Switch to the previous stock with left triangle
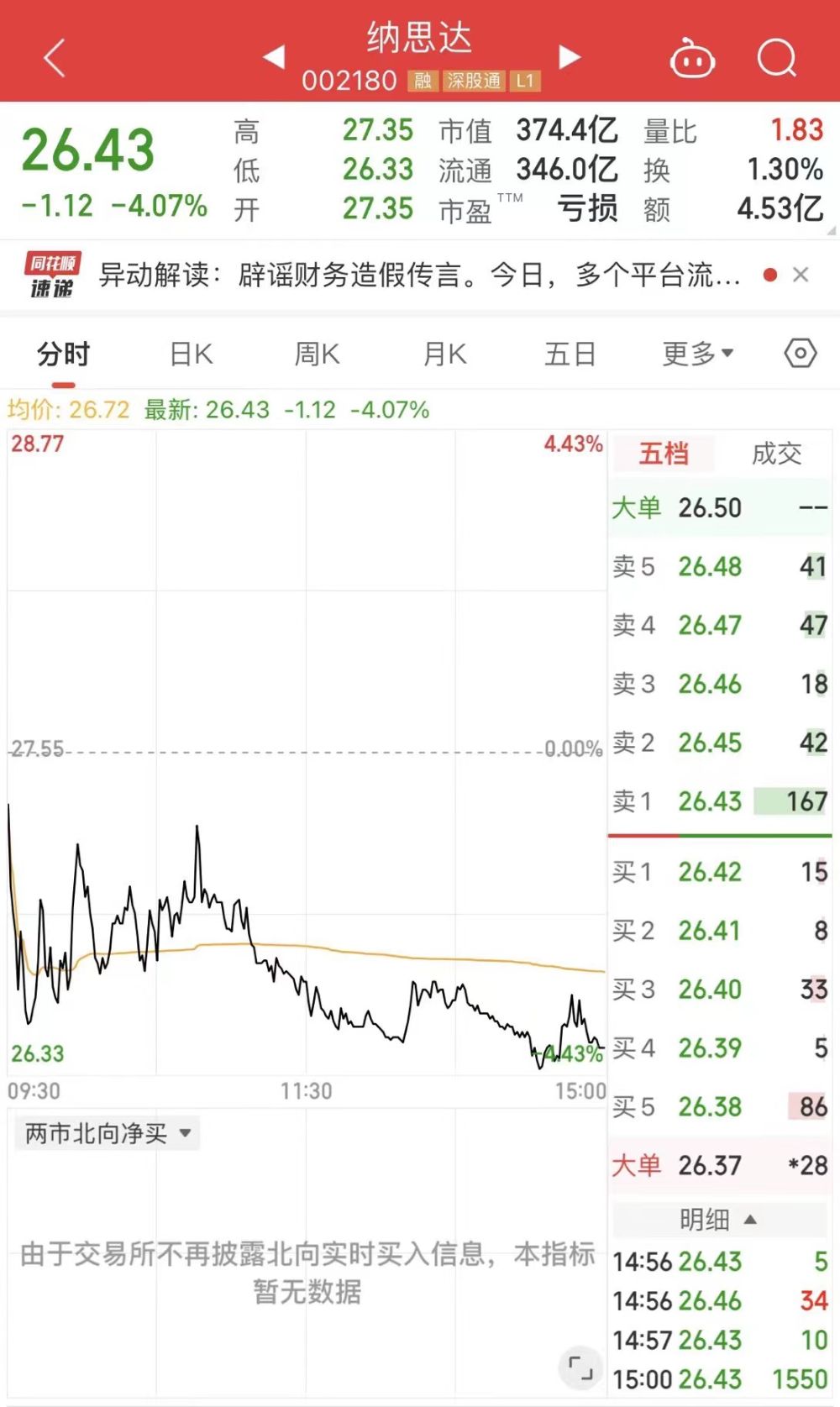 click(x=274, y=57)
